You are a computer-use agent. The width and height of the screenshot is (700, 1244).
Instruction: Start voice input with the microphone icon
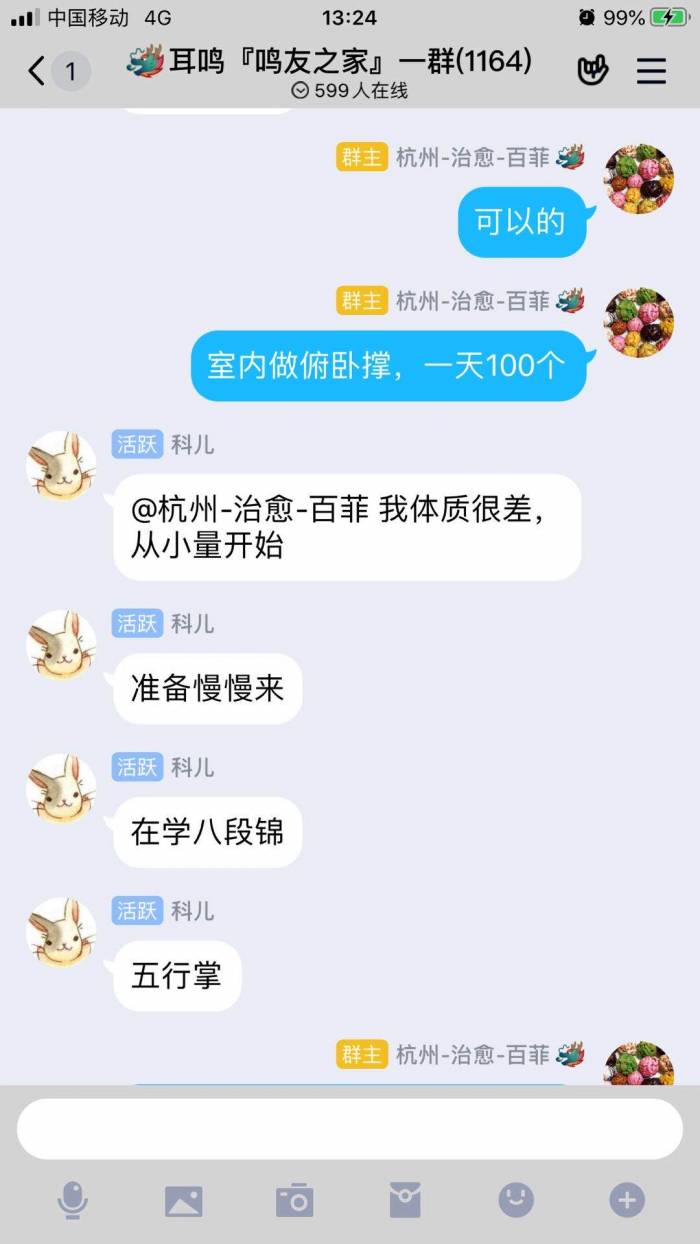(72, 1200)
